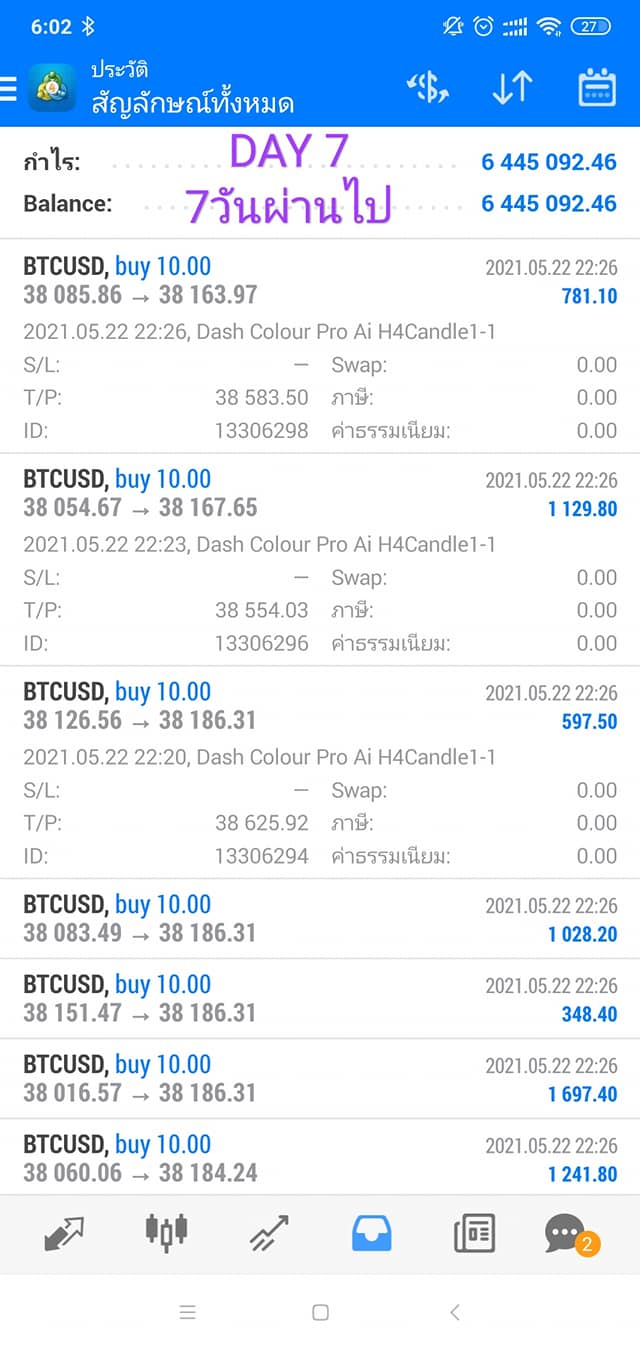Collapse the BTCUSD trade with ID 13306298
Viewport: 640px width, 1351px height.
coord(320,281)
